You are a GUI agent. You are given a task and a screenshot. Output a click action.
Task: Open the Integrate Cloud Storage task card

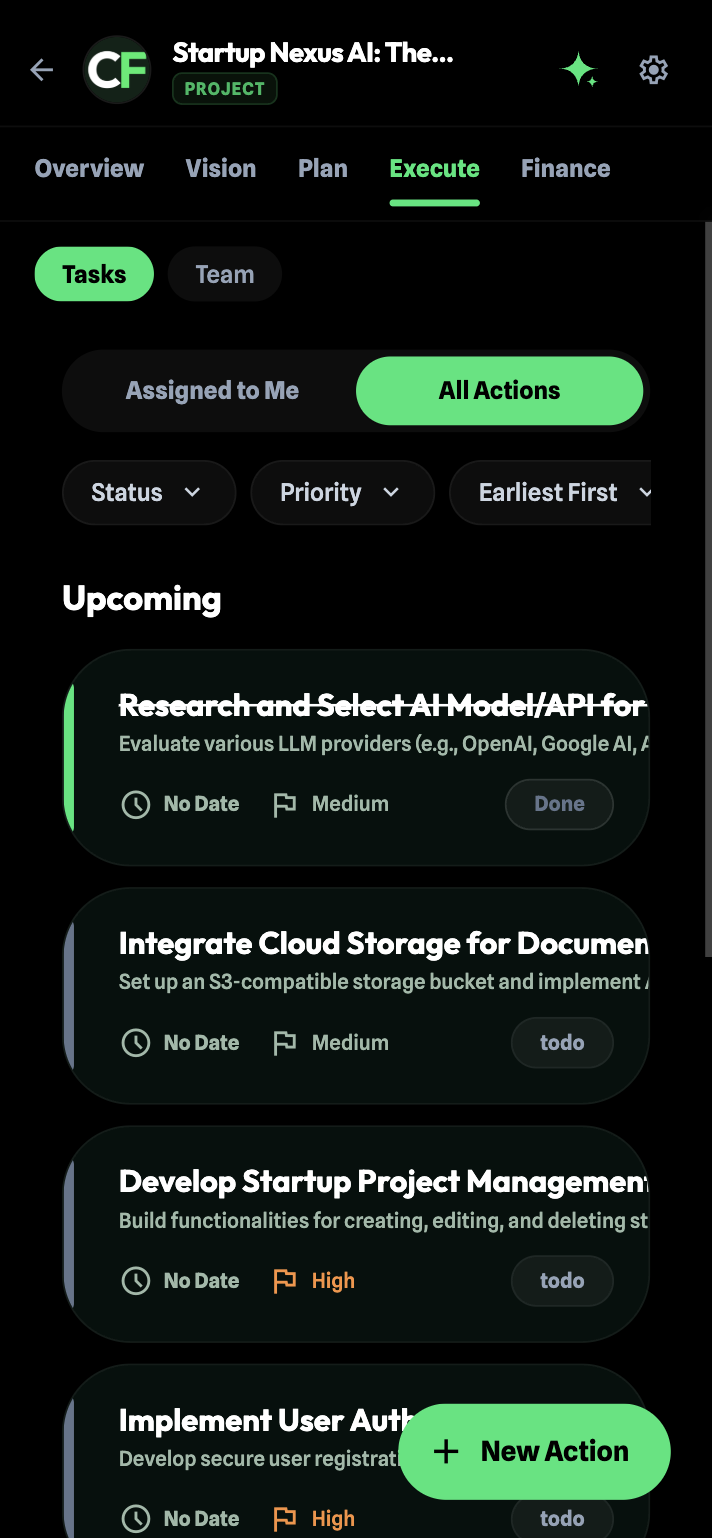click(x=380, y=945)
